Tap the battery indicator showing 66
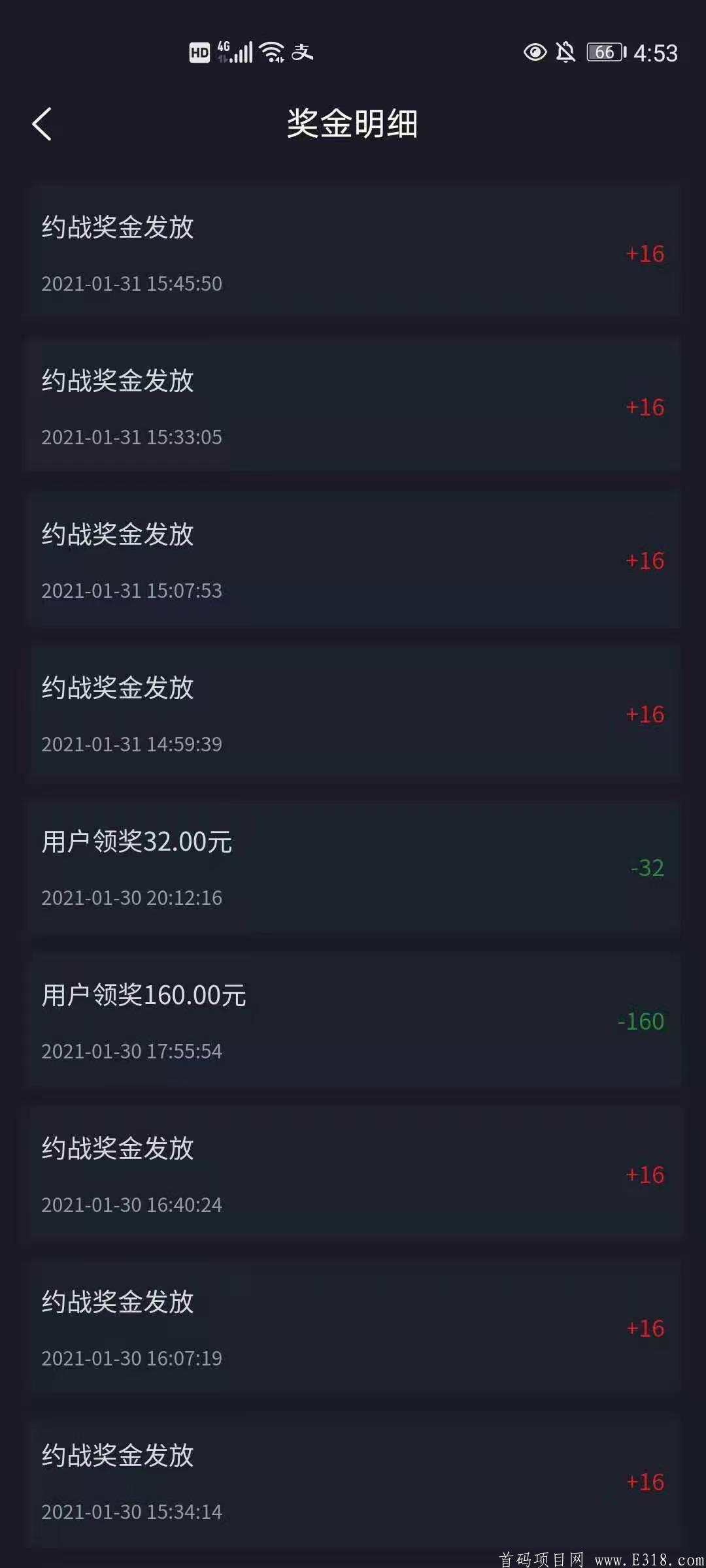The width and height of the screenshot is (706, 1568). point(603,52)
